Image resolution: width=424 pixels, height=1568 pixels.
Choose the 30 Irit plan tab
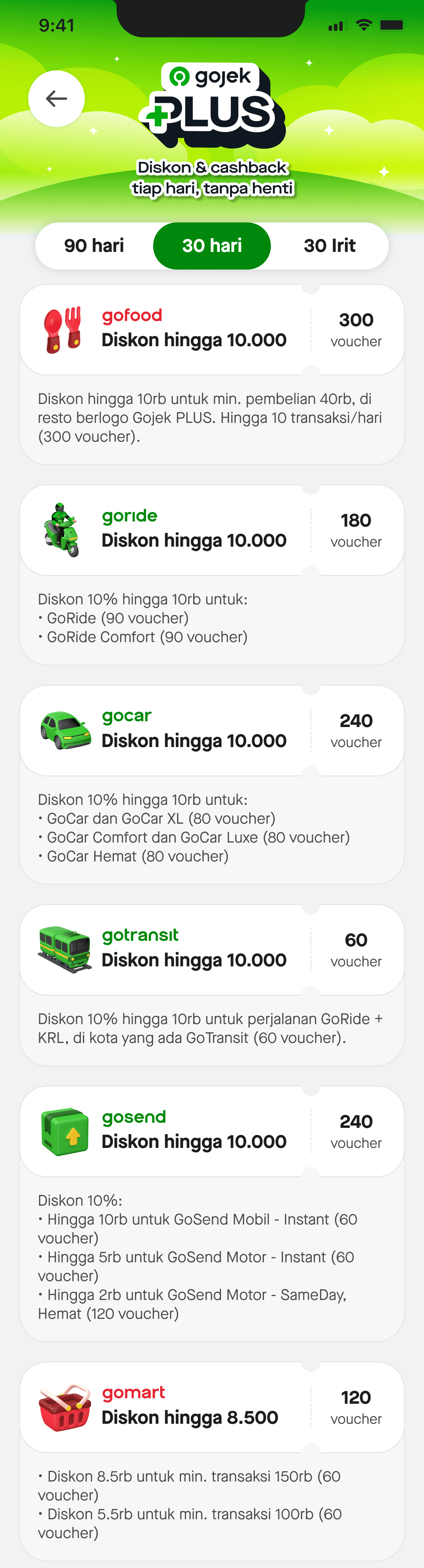coord(329,246)
